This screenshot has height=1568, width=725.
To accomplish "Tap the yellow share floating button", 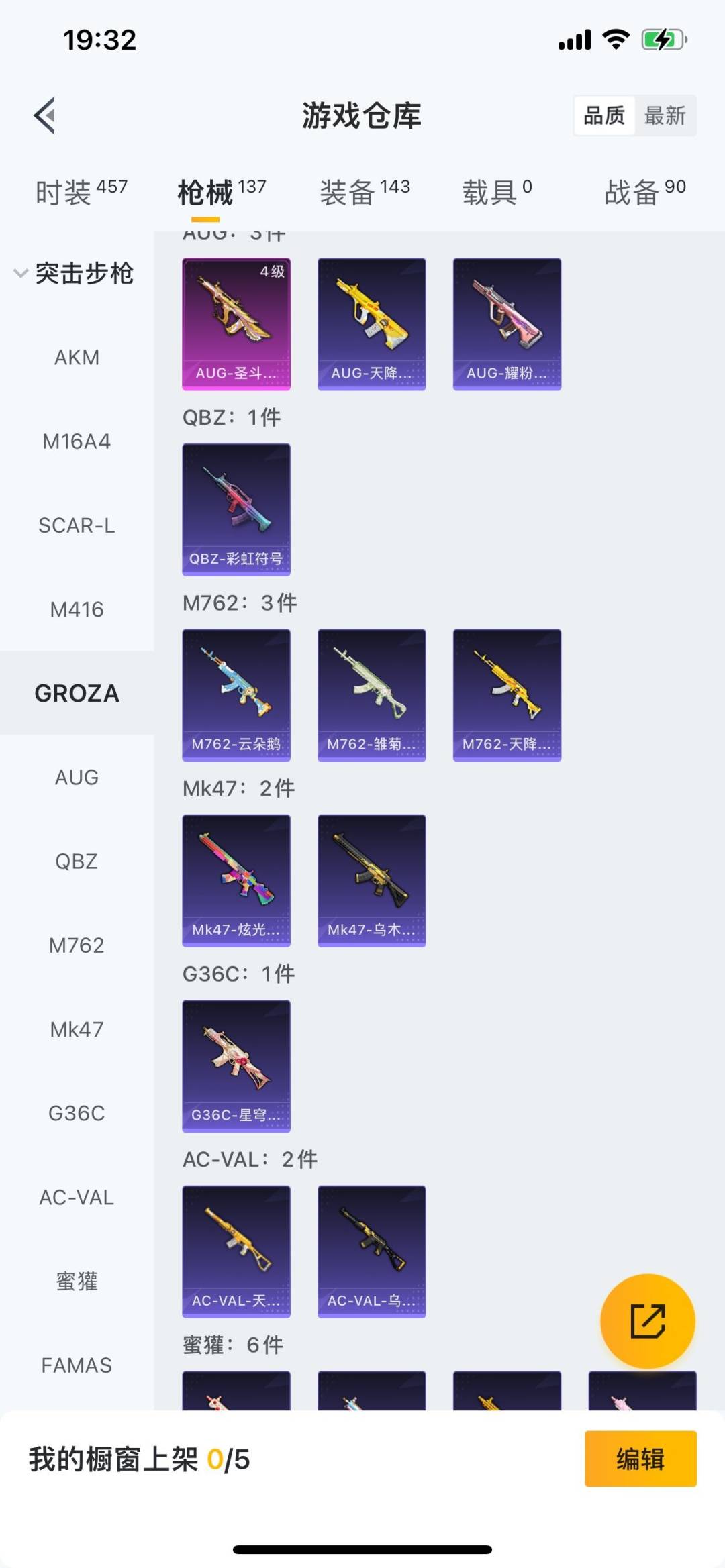I will pos(647,1321).
